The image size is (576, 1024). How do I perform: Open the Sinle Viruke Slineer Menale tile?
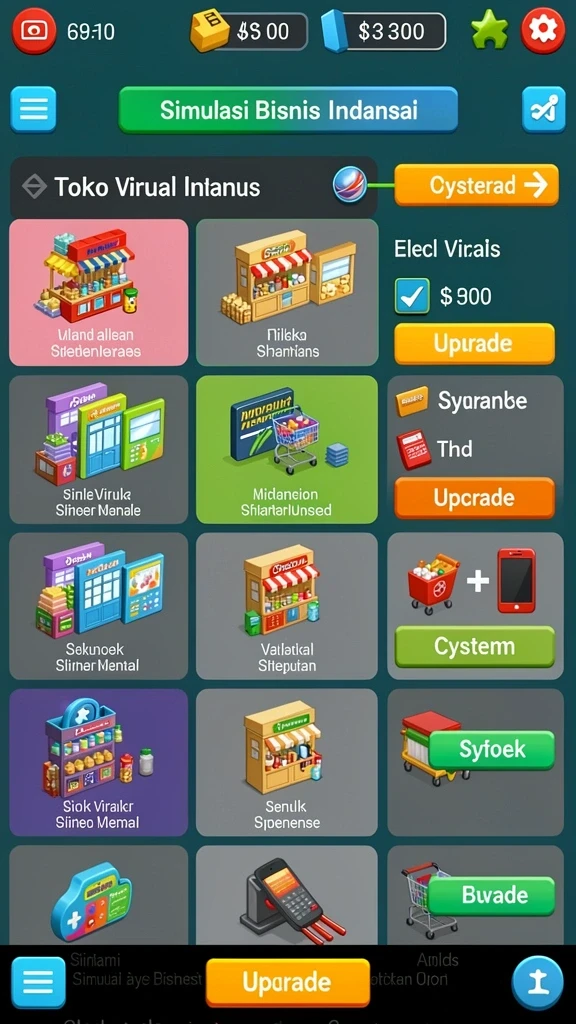99,449
